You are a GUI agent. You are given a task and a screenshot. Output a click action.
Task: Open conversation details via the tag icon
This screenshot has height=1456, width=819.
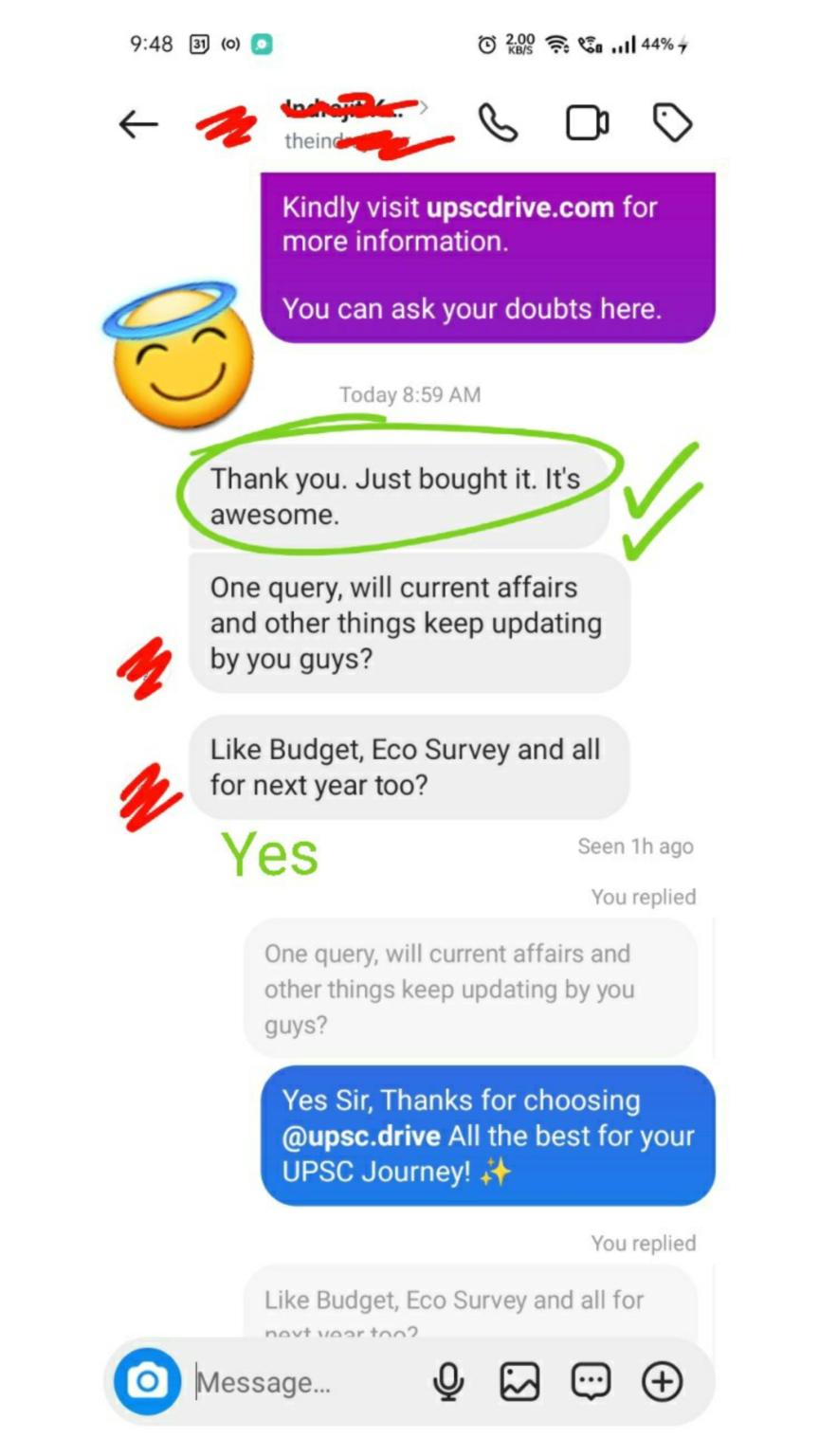pyautogui.click(x=674, y=124)
